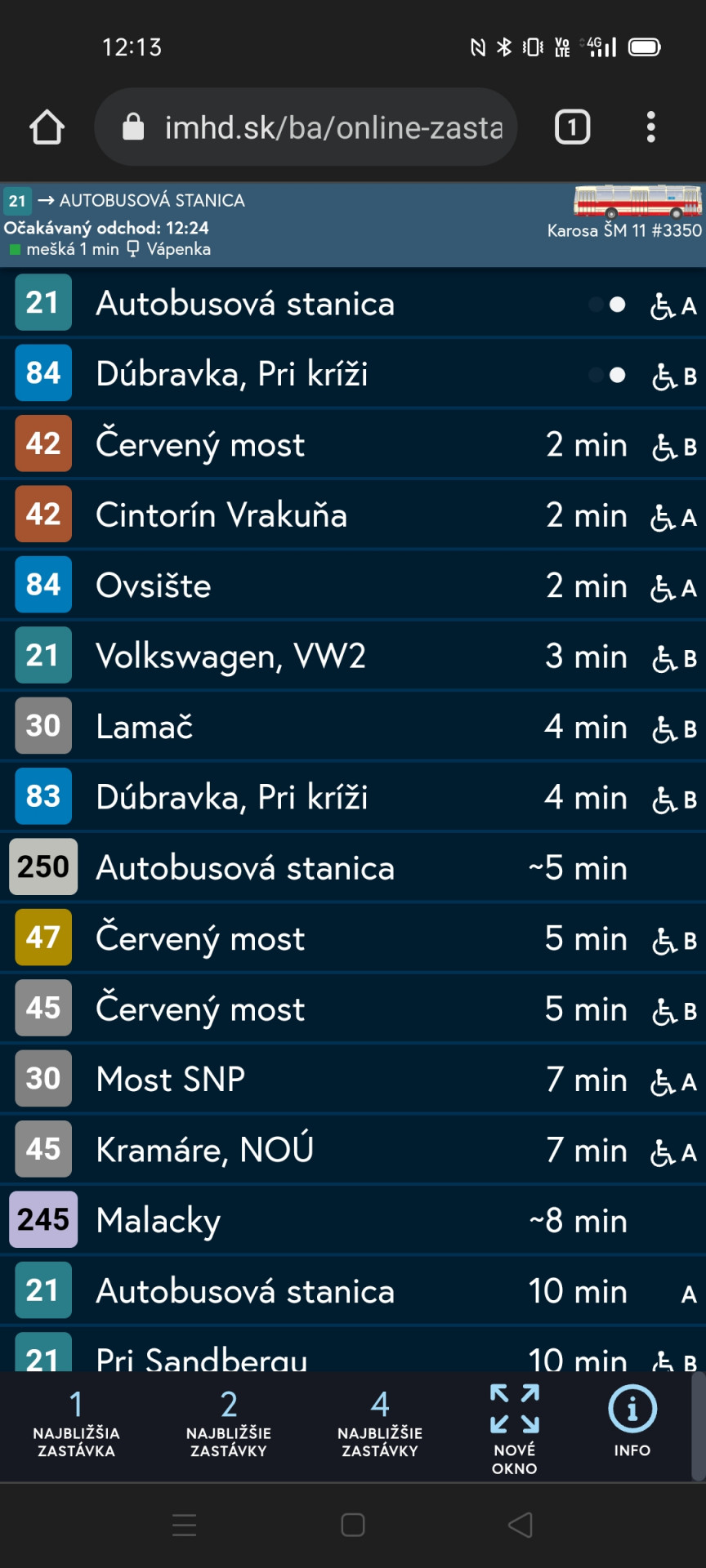Screen dimensions: 706x1568
Task: Open line 245 departure to Malacky
Action: point(351,1220)
